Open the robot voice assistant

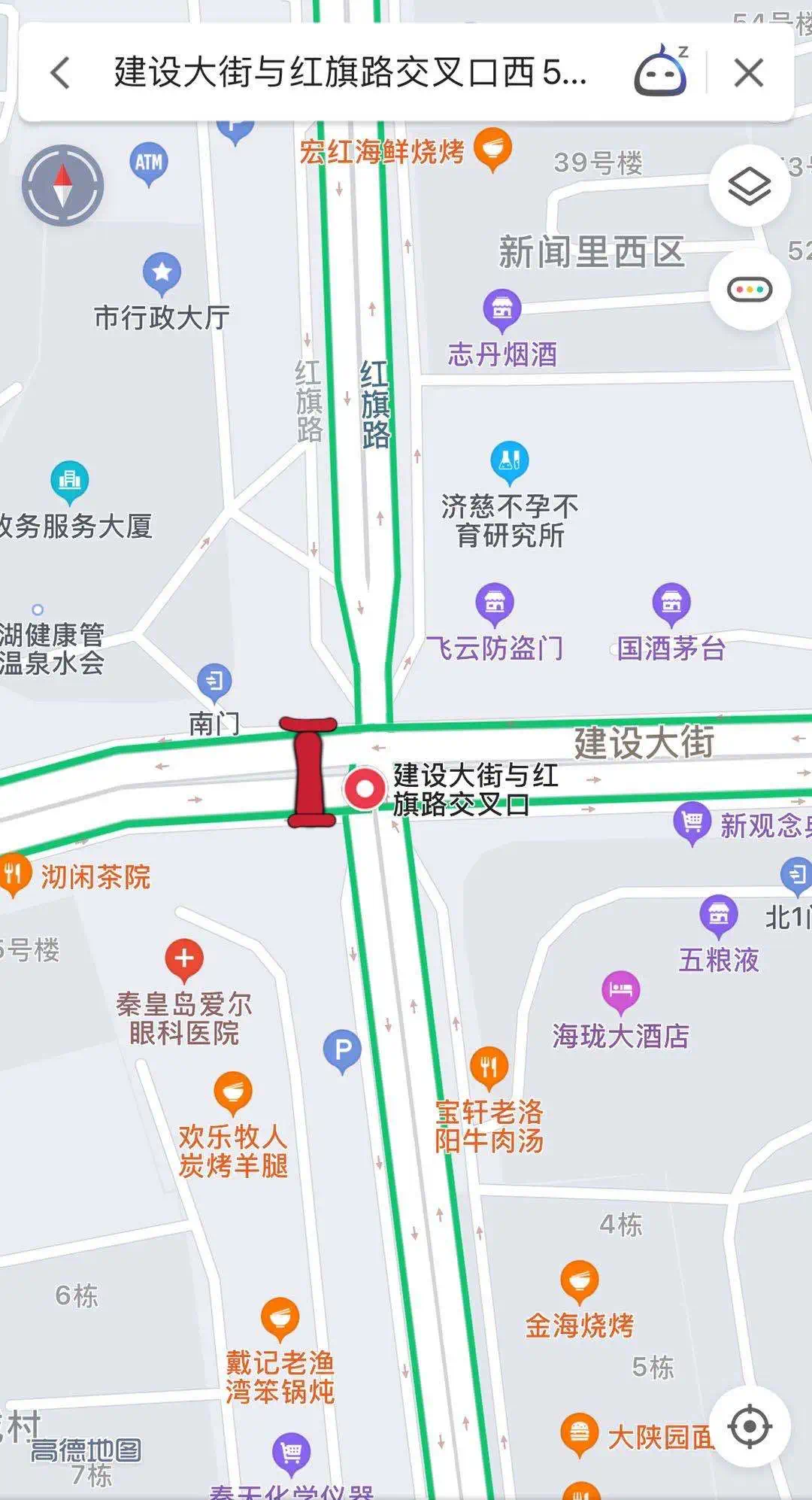click(x=661, y=72)
